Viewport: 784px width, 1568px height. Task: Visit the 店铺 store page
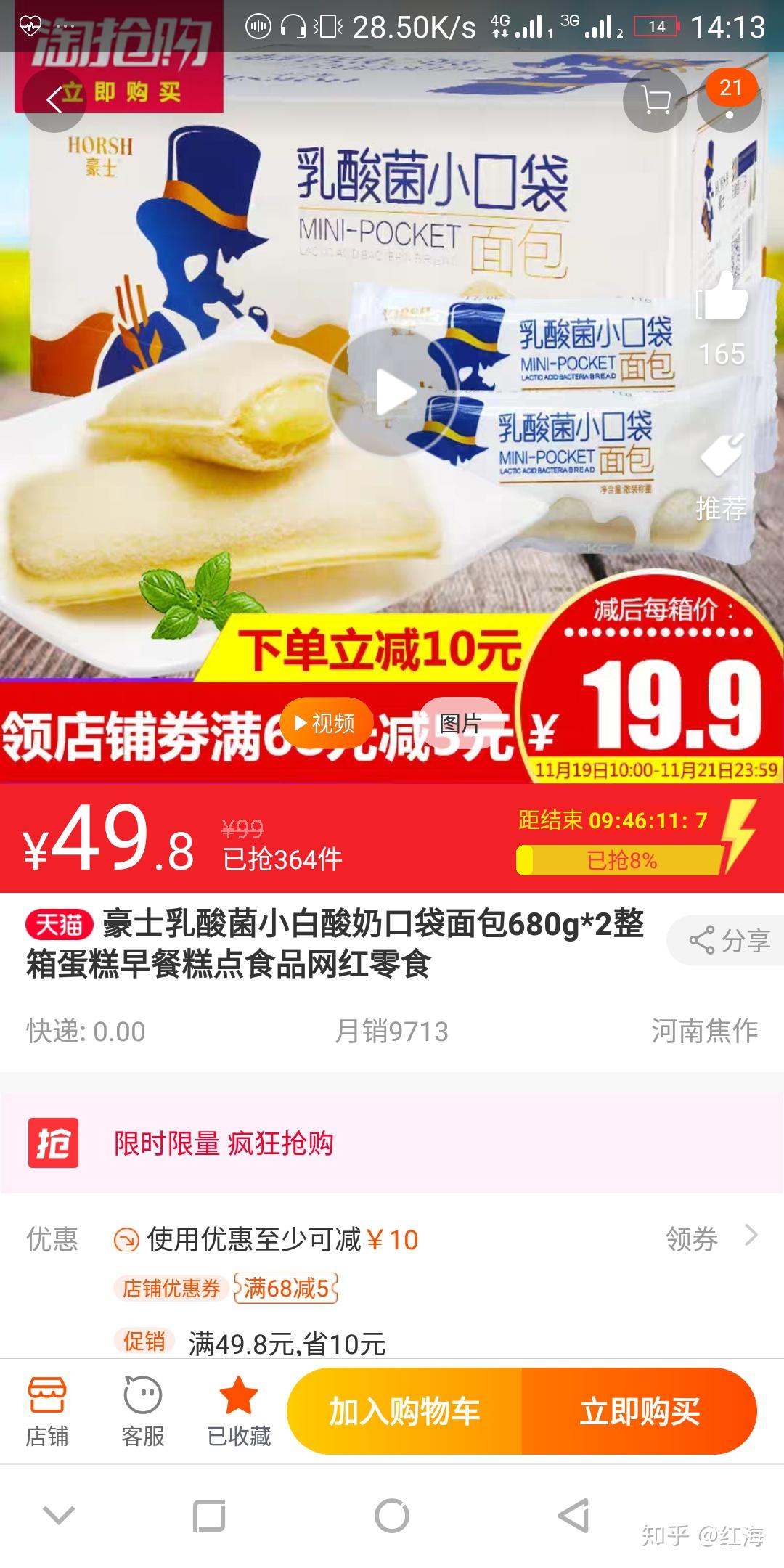coord(47,1411)
